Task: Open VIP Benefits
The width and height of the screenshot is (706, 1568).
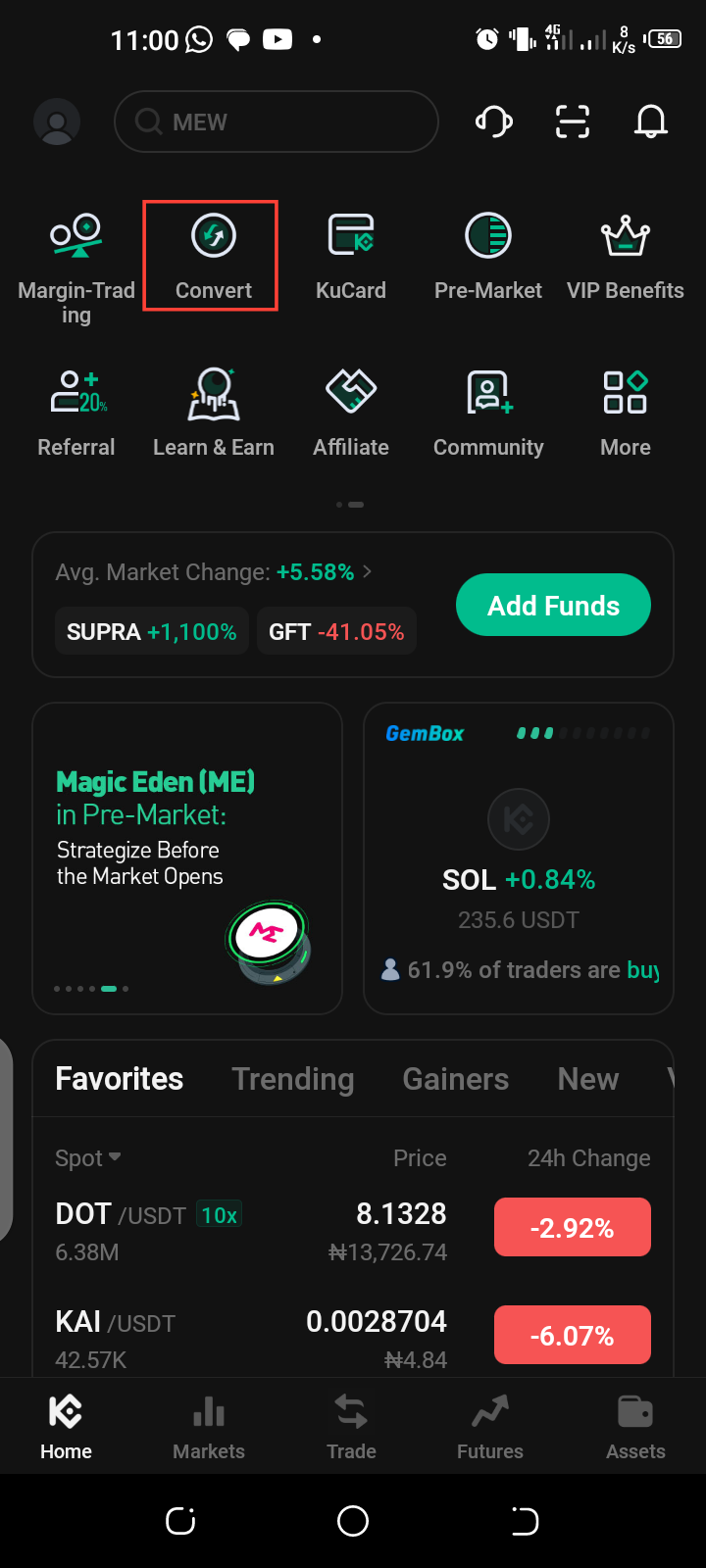Action: [x=626, y=257]
